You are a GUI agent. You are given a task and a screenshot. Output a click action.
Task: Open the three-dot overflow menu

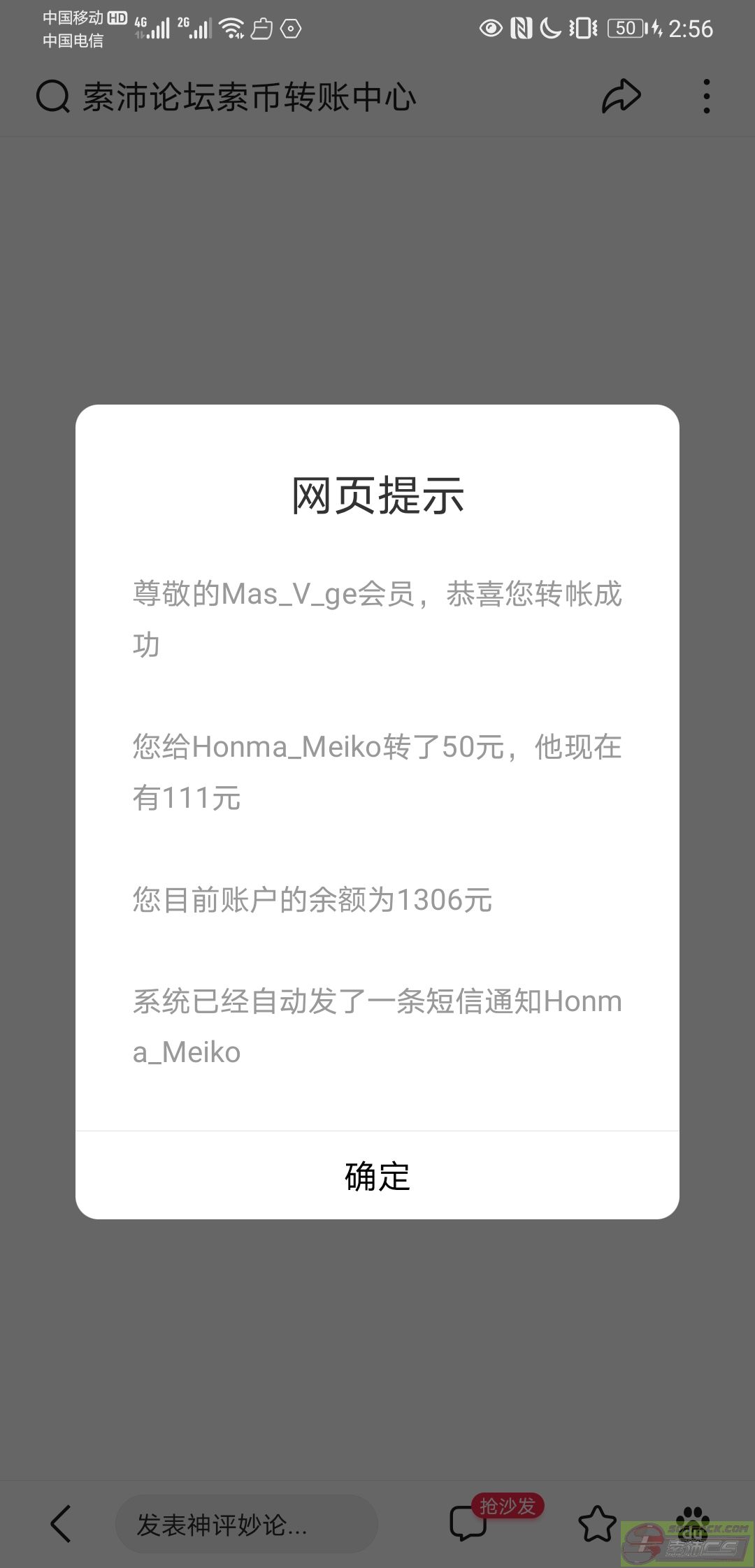[707, 96]
